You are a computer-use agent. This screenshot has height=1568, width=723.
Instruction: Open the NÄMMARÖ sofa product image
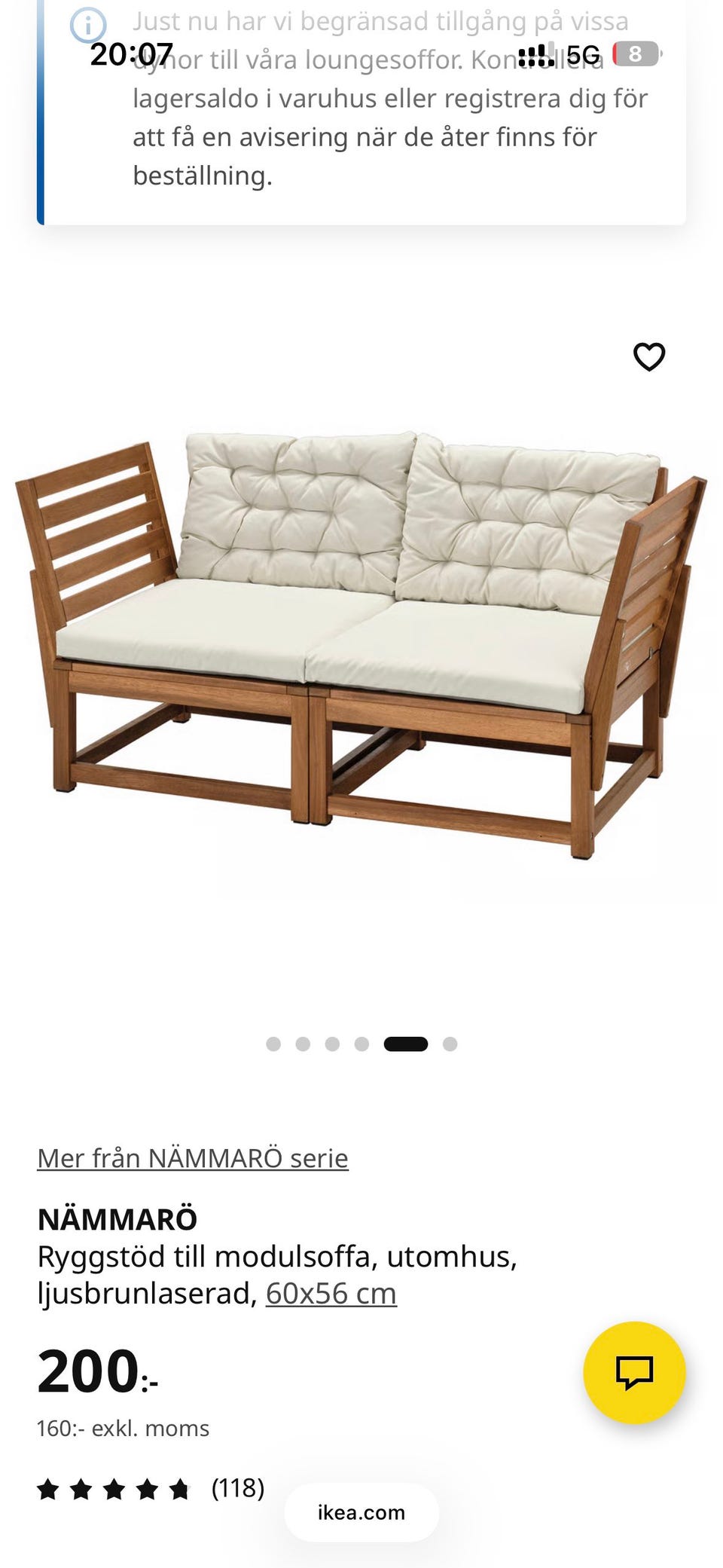coord(361,646)
